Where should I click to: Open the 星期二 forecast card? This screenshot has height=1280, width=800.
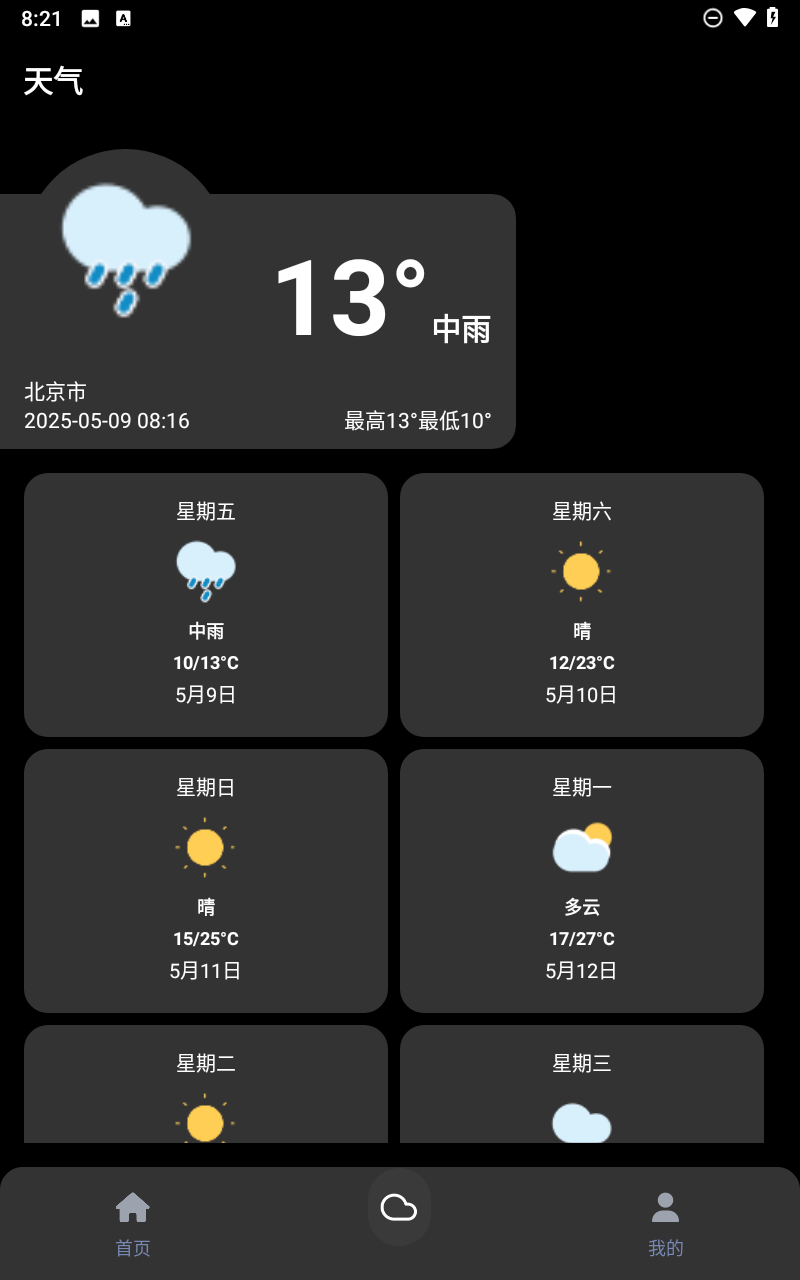pyautogui.click(x=206, y=1084)
